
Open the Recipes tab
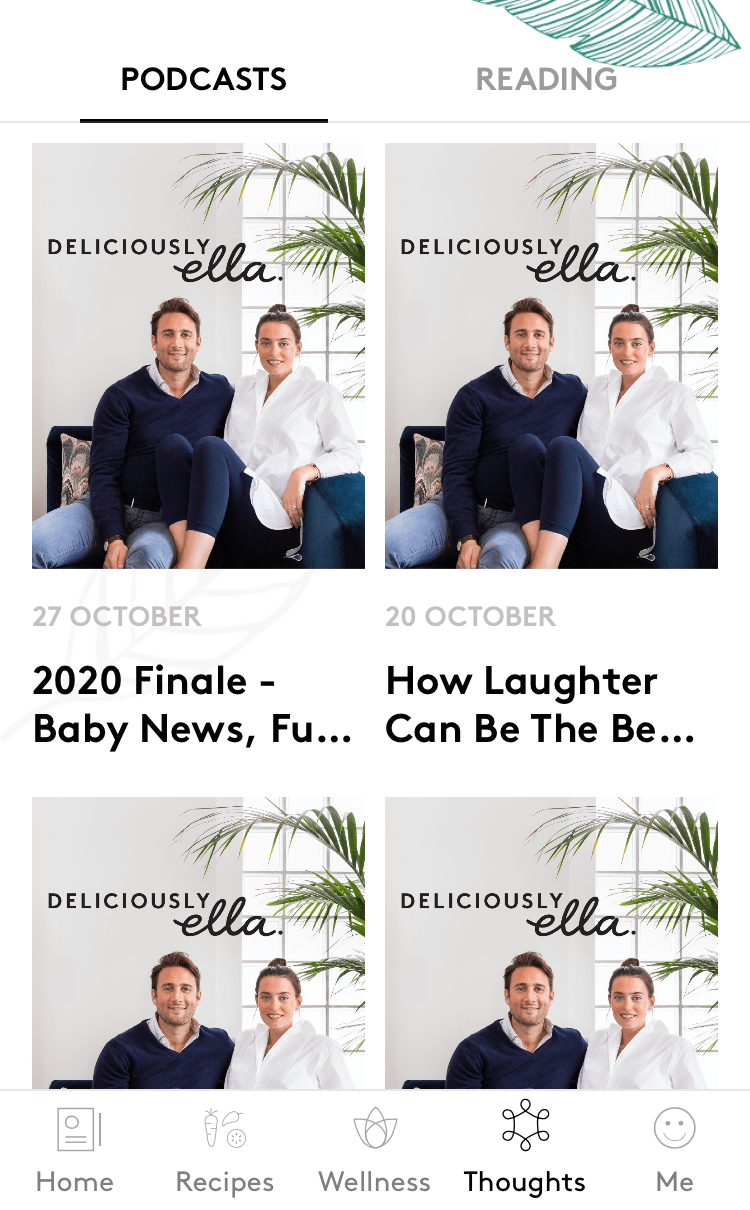[225, 1150]
